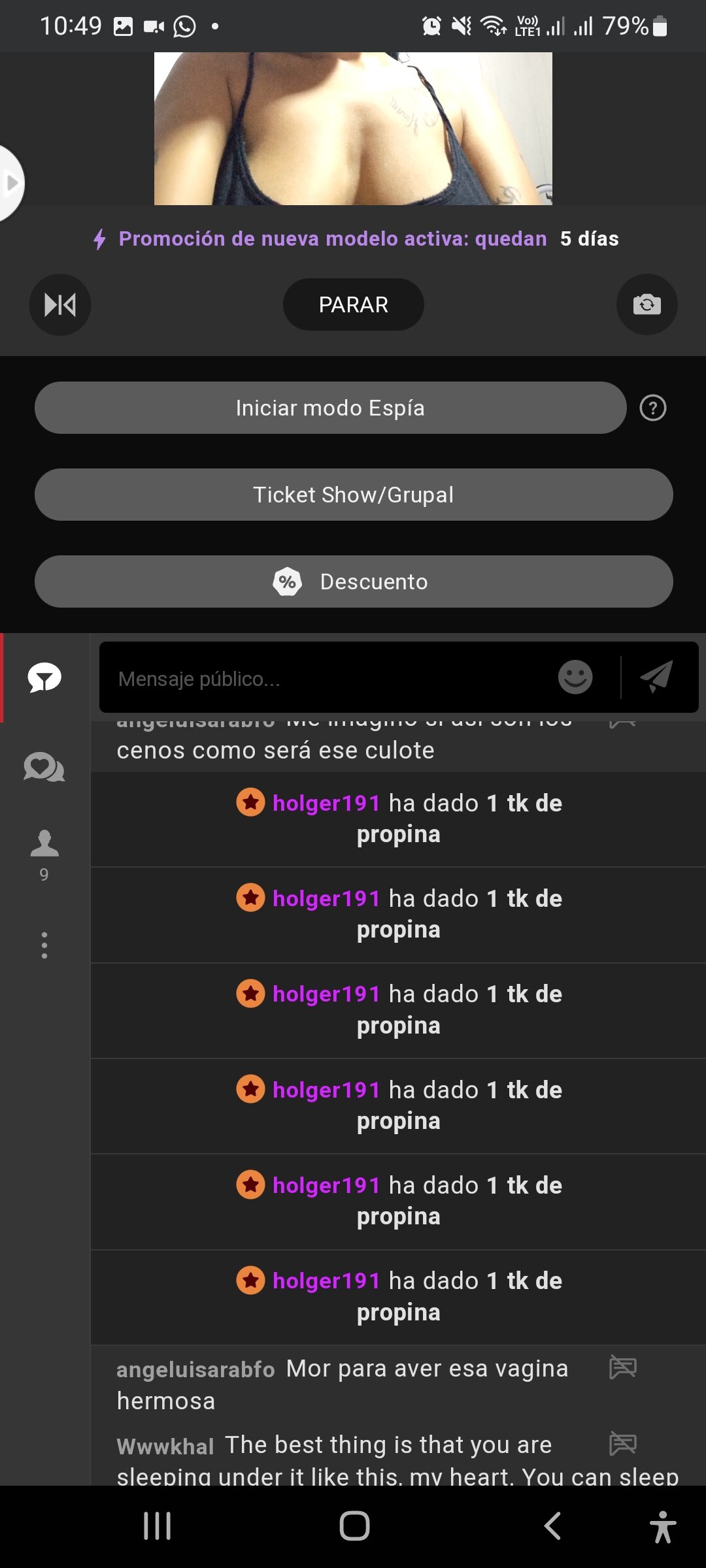Mute user Wwwkhal in chat
This screenshot has width=706, height=1568.
click(x=622, y=1443)
